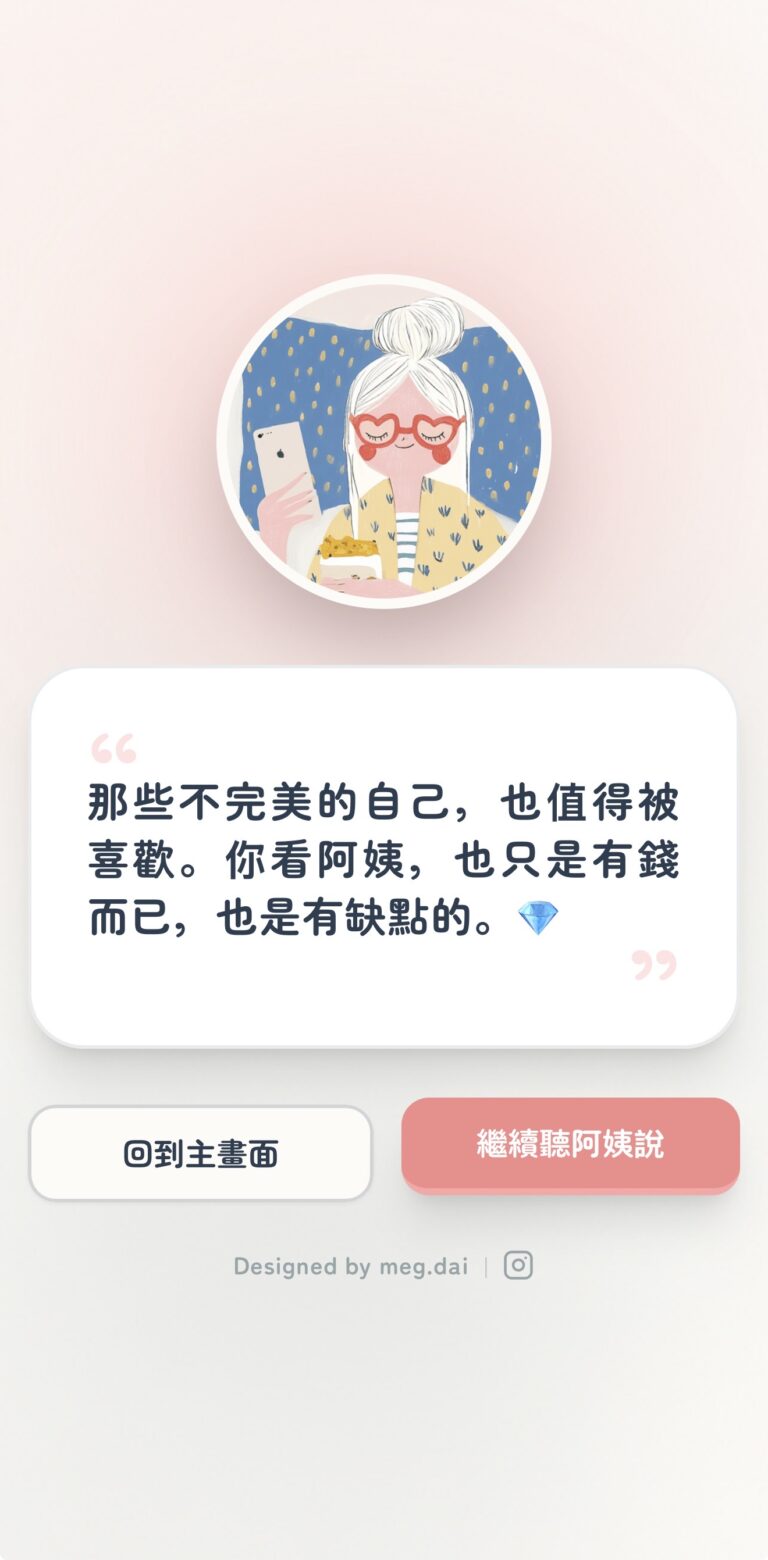This screenshot has width=768, height=1560.
Task: Continue with 繼續聽阿姨說 button
Action: [570, 1144]
